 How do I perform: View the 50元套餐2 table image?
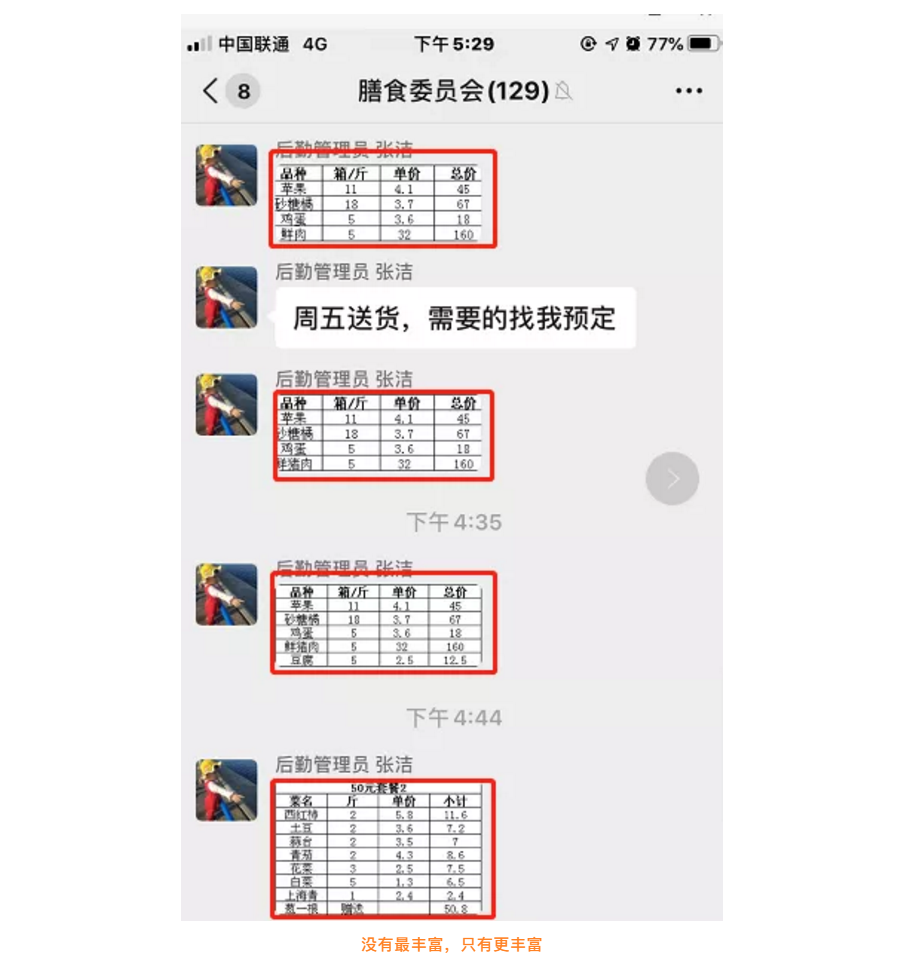click(383, 850)
